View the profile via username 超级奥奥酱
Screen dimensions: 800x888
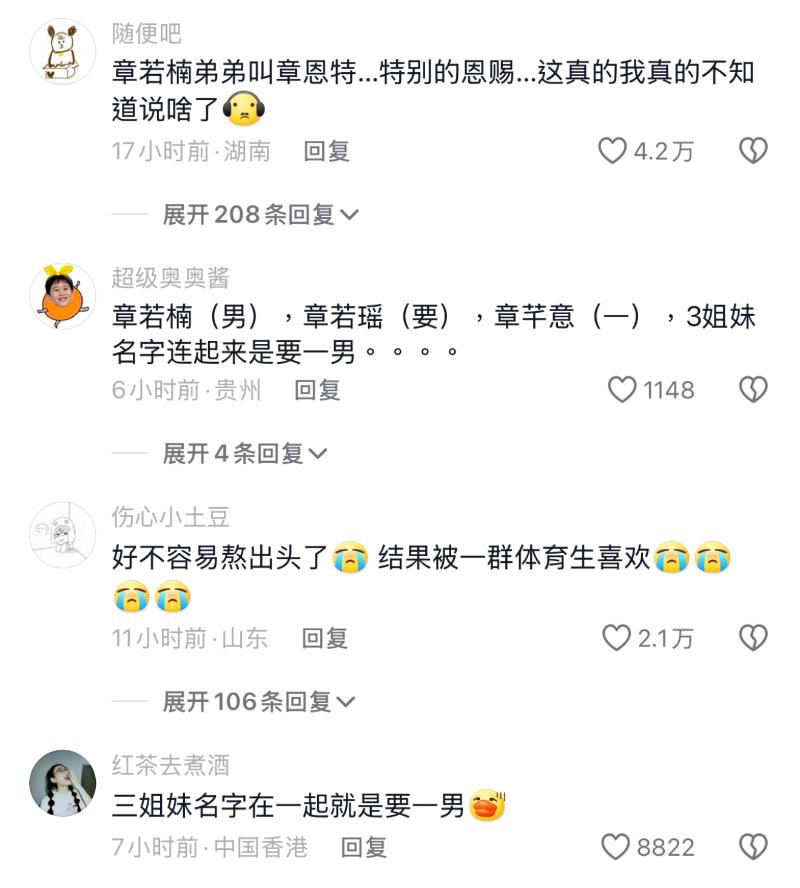[x=170, y=278]
